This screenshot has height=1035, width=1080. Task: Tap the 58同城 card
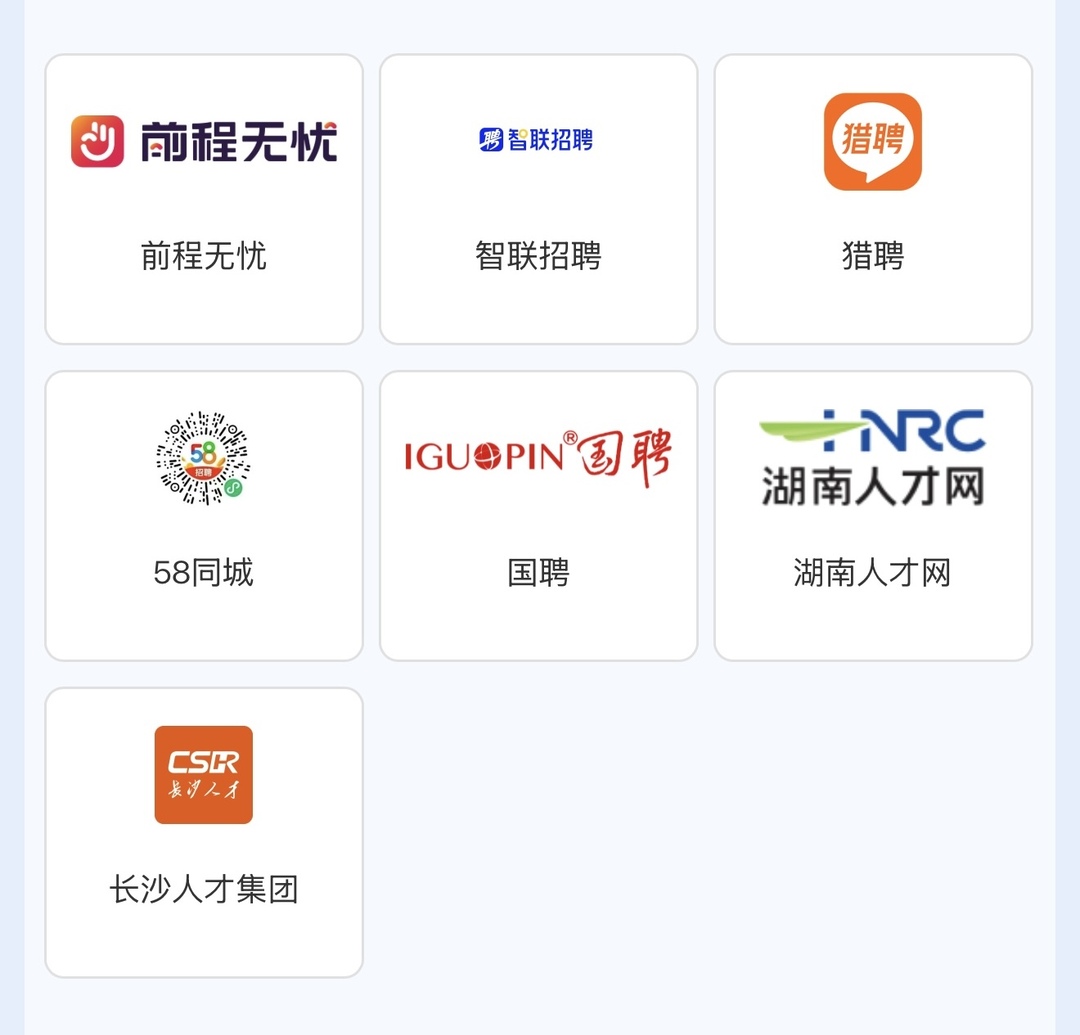tap(204, 515)
